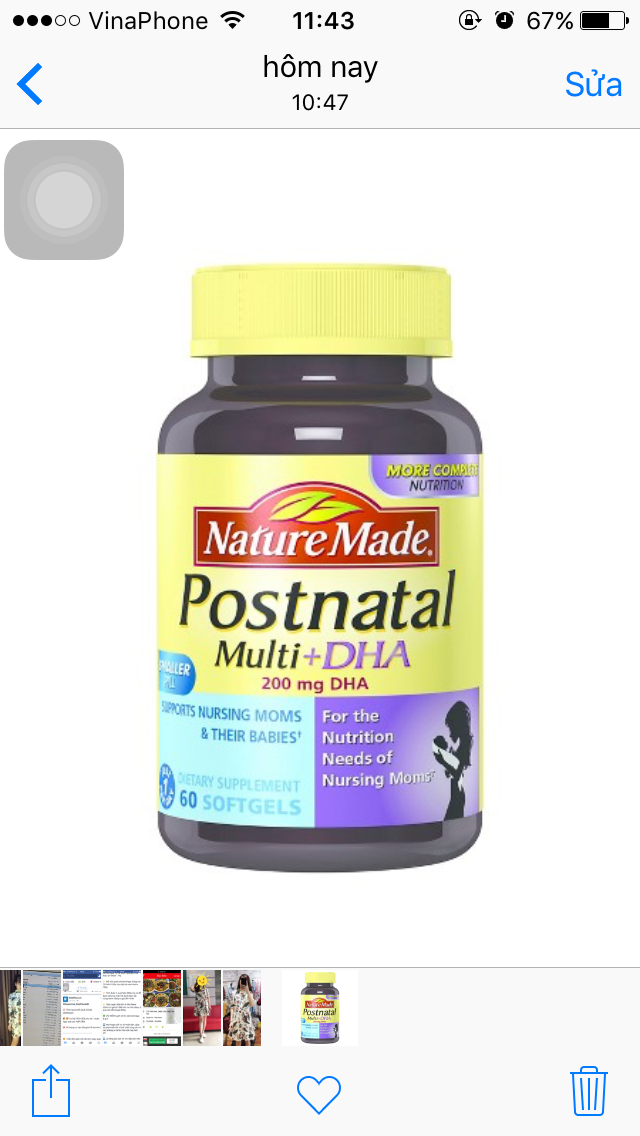Tap Sửa to edit the photo
The width and height of the screenshot is (640, 1136).
tap(593, 85)
